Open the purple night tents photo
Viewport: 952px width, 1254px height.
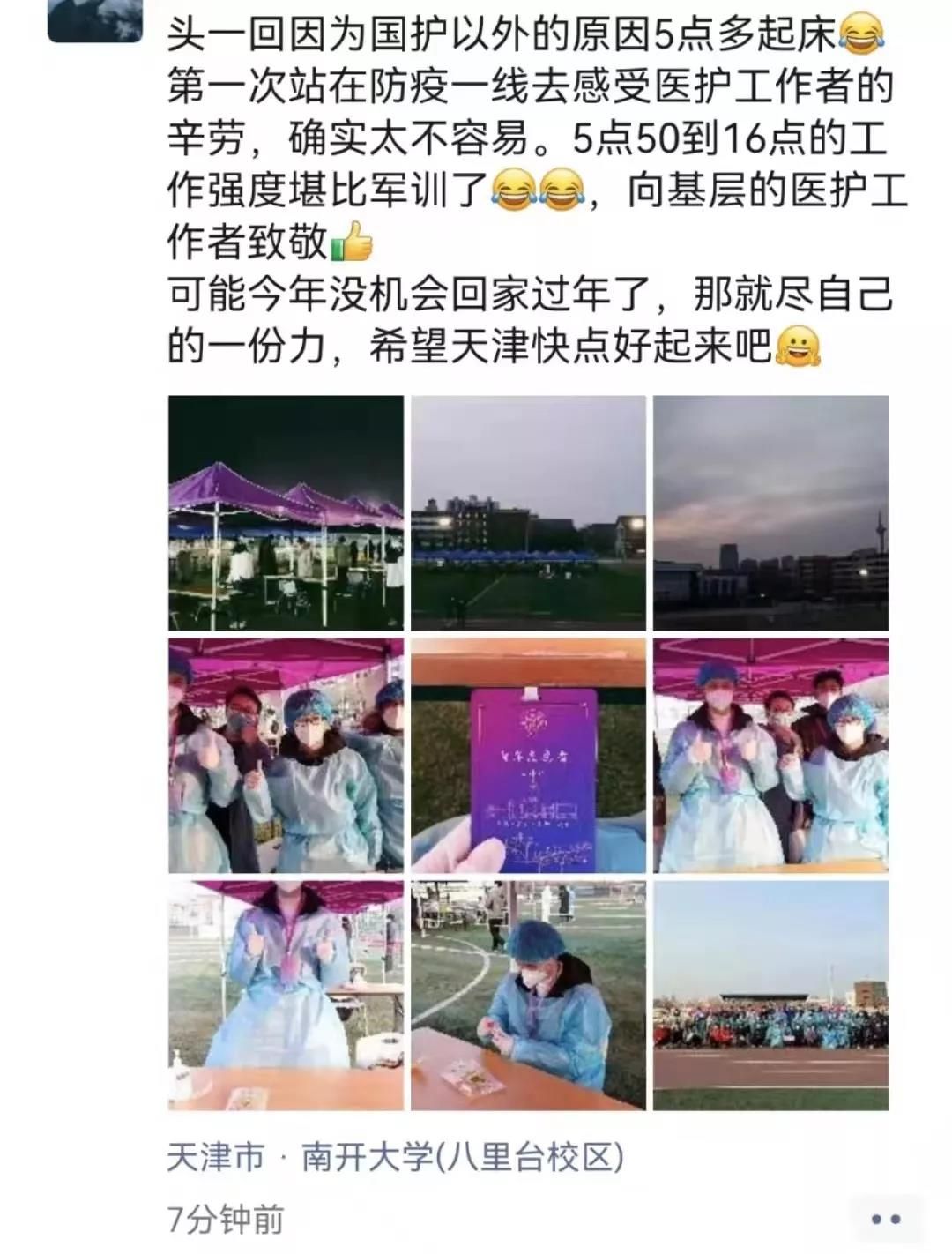point(286,513)
